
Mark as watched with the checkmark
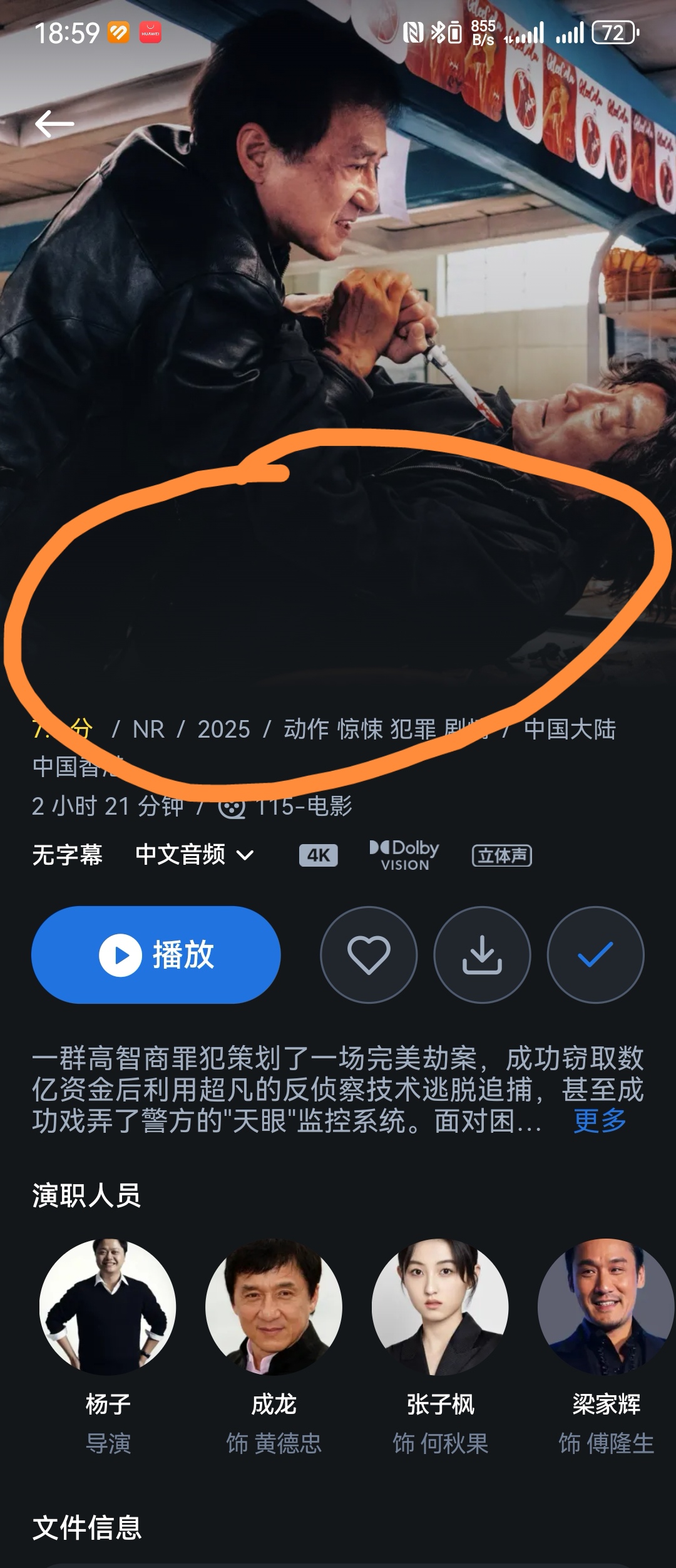pos(595,954)
